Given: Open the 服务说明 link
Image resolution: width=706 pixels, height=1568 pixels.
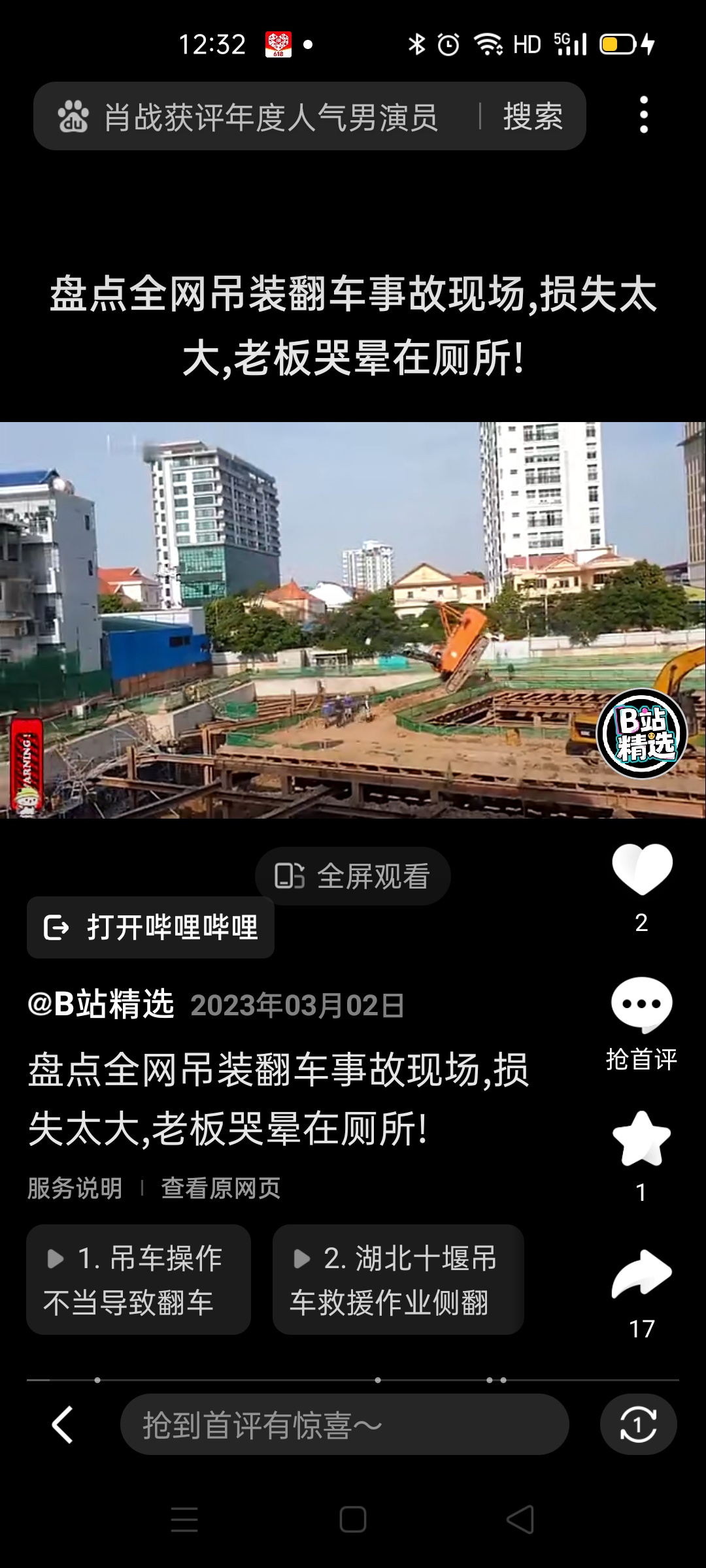Looking at the screenshot, I should tap(75, 1188).
